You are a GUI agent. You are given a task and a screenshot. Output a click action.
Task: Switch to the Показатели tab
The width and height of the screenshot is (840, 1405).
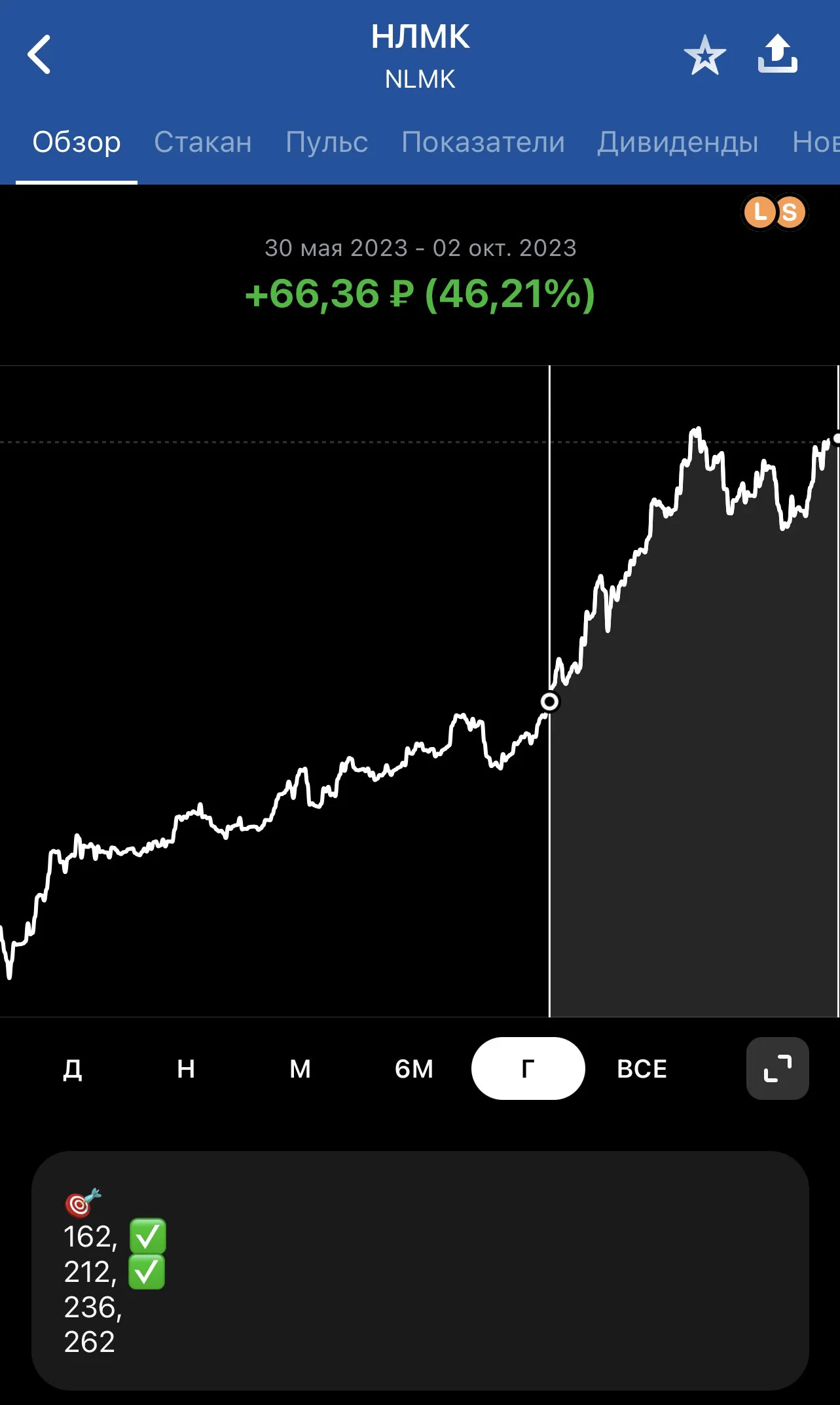tap(483, 142)
